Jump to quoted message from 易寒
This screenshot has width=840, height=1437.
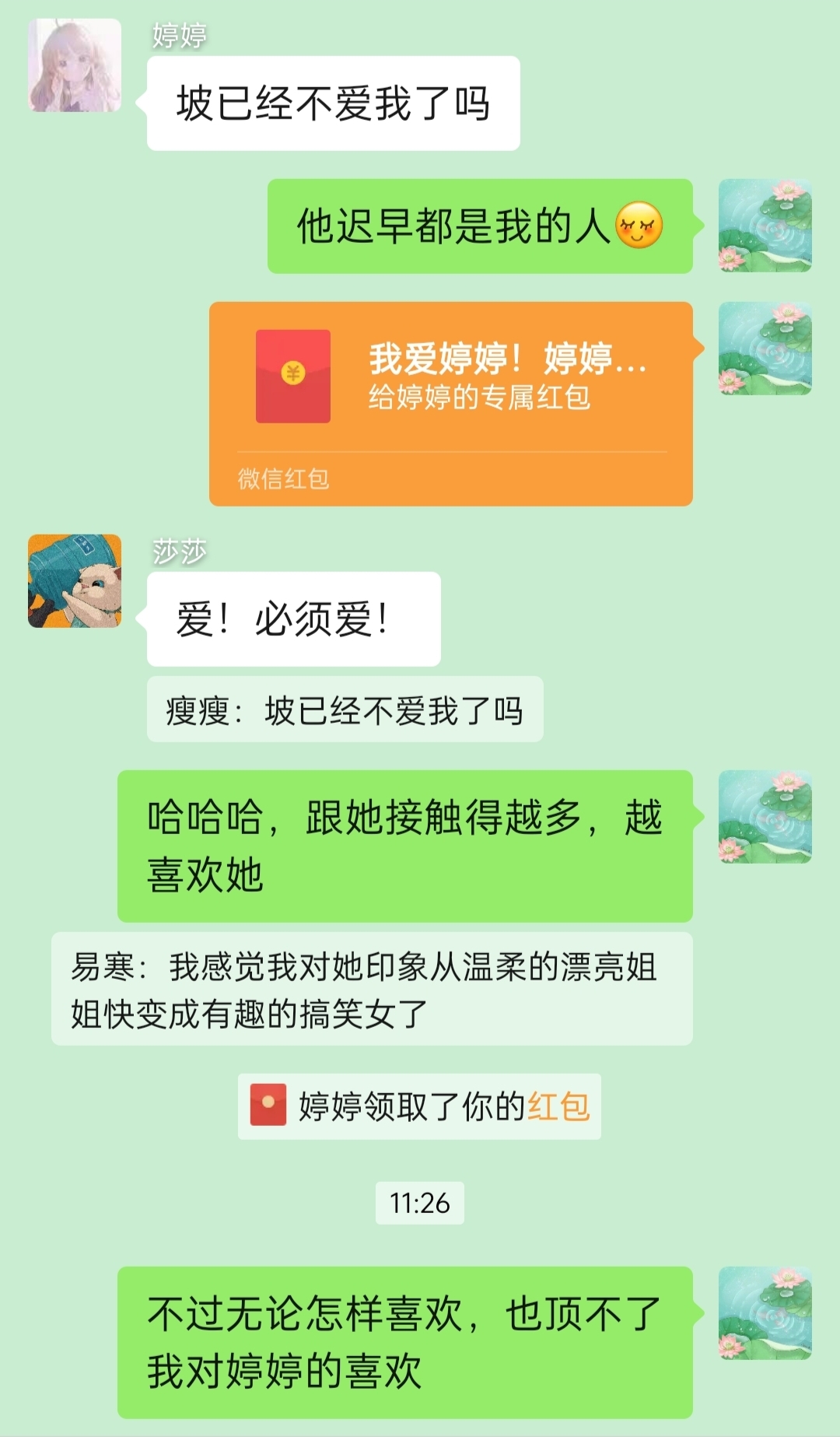coord(372,989)
